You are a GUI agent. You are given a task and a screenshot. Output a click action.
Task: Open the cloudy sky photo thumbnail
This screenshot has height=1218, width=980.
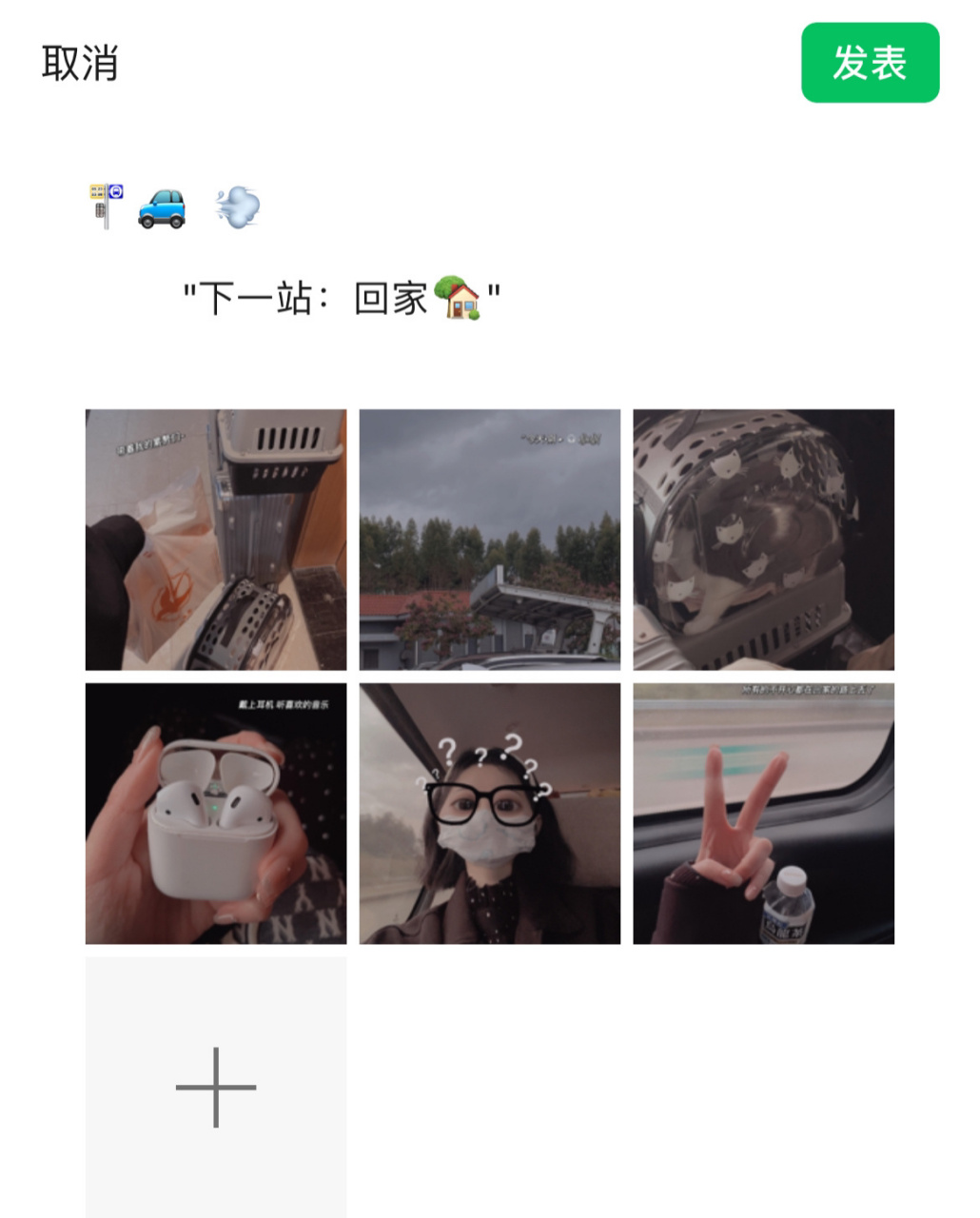click(490, 538)
